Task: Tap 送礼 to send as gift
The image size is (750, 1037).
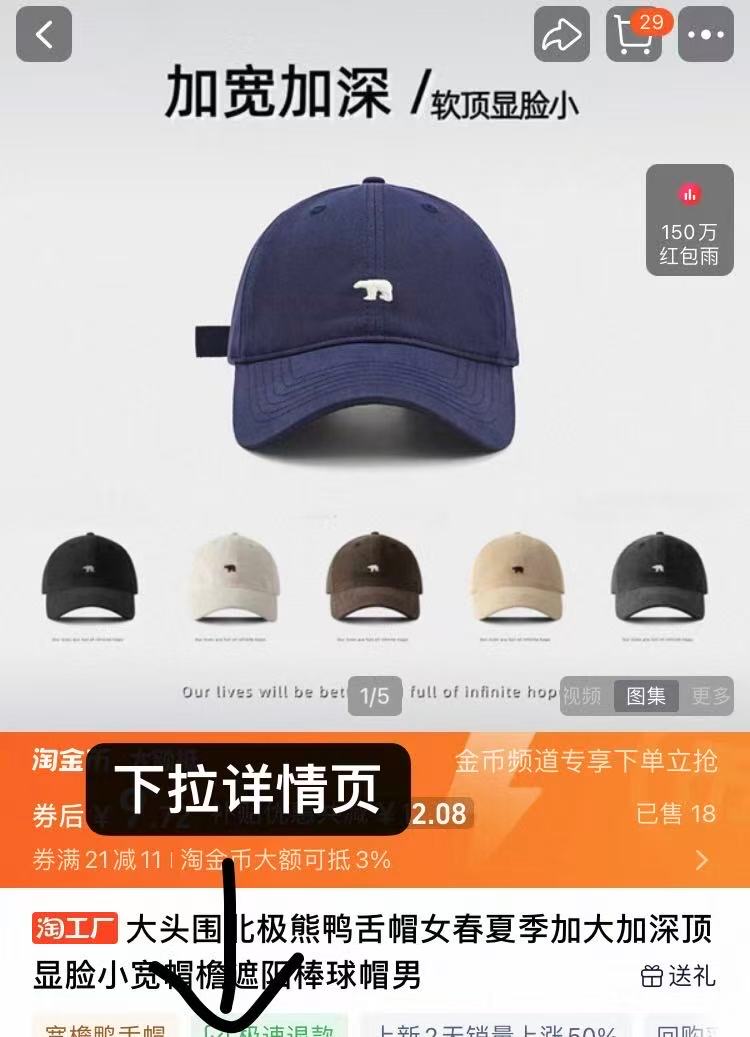Action: click(x=679, y=976)
